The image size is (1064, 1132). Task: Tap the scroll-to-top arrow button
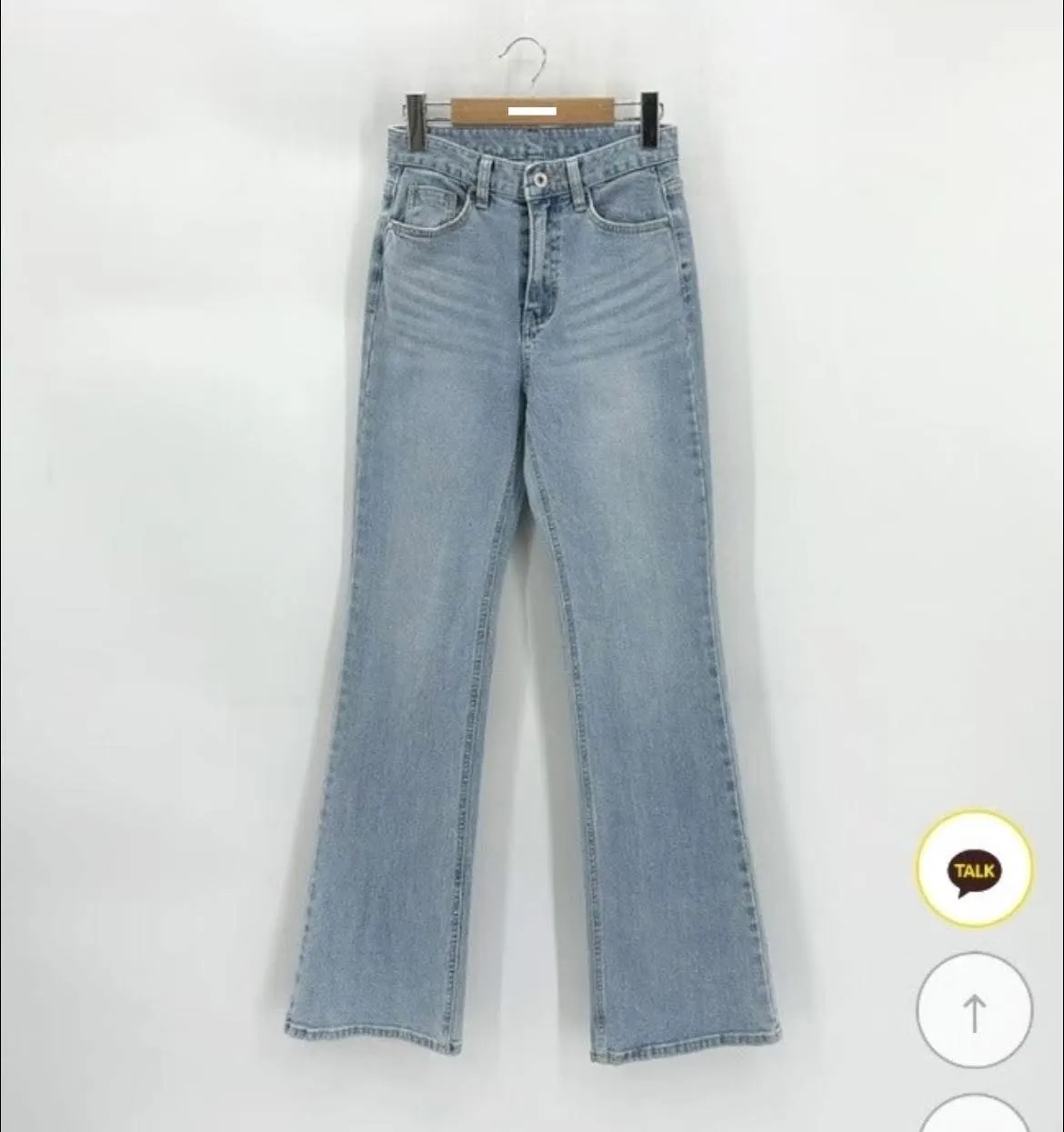974,1010
